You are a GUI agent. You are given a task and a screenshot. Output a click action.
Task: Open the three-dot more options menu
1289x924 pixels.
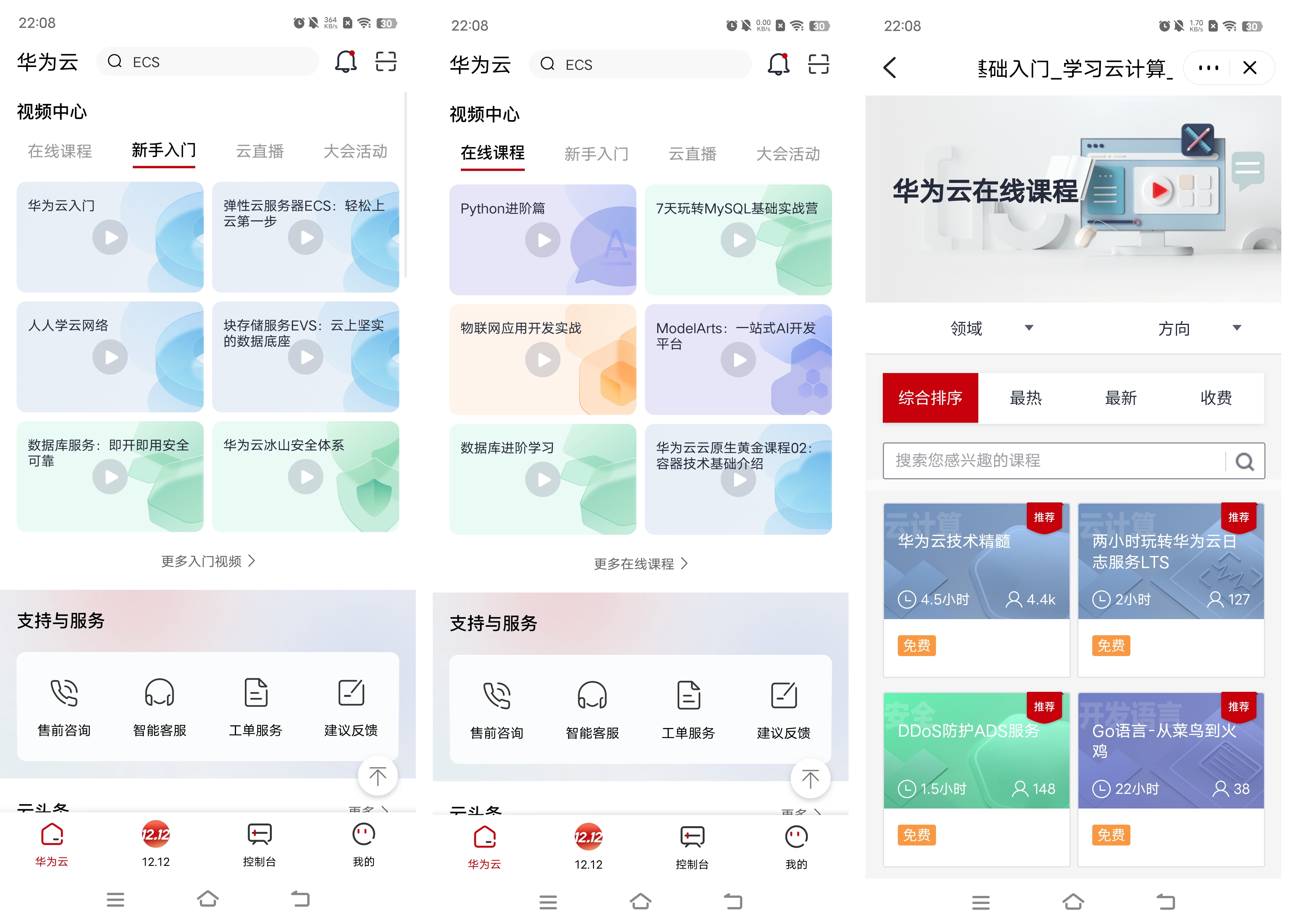pos(1208,68)
